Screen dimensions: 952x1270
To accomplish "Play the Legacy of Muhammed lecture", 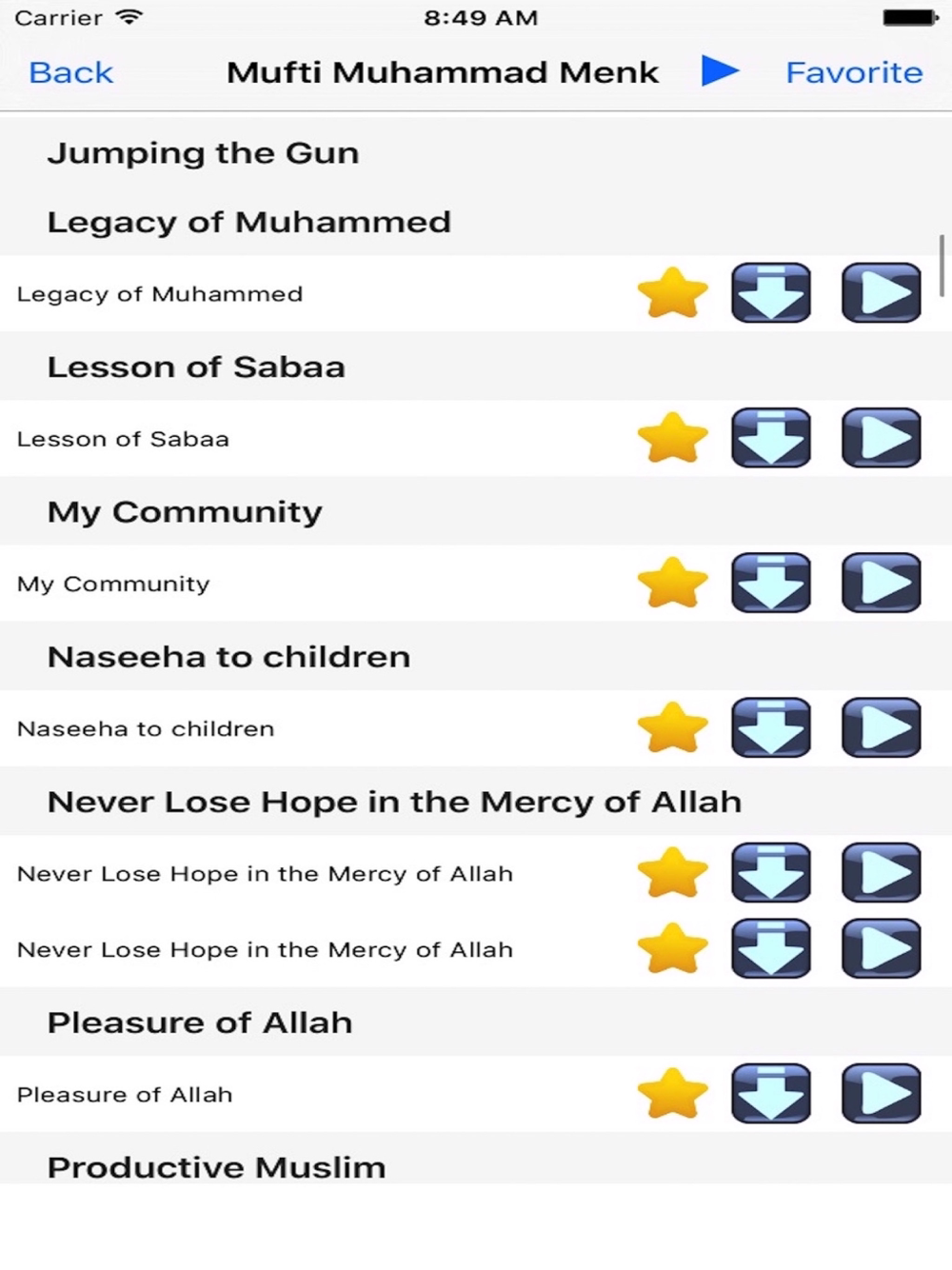I will click(882, 293).
